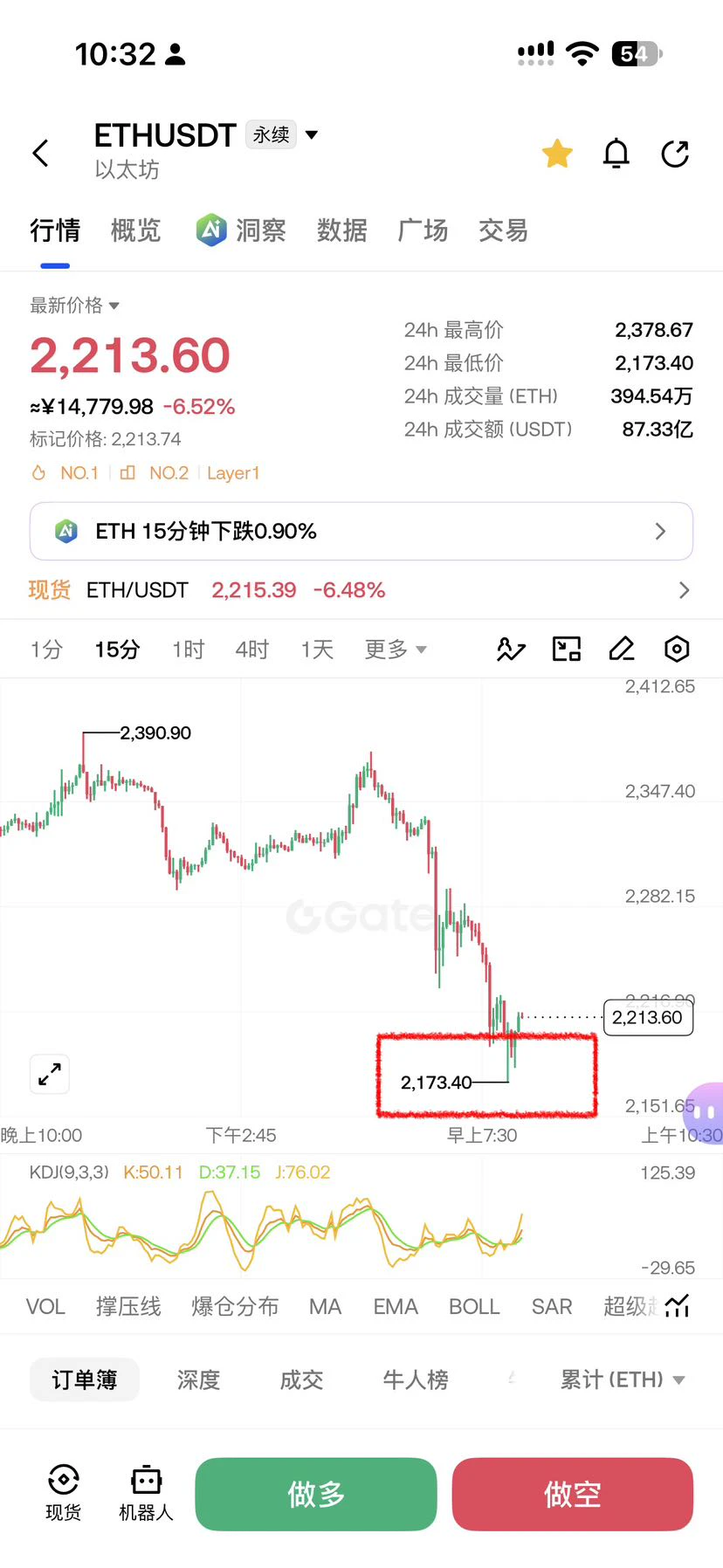Open the 累计 (ETH) dropdown

coord(623,1379)
